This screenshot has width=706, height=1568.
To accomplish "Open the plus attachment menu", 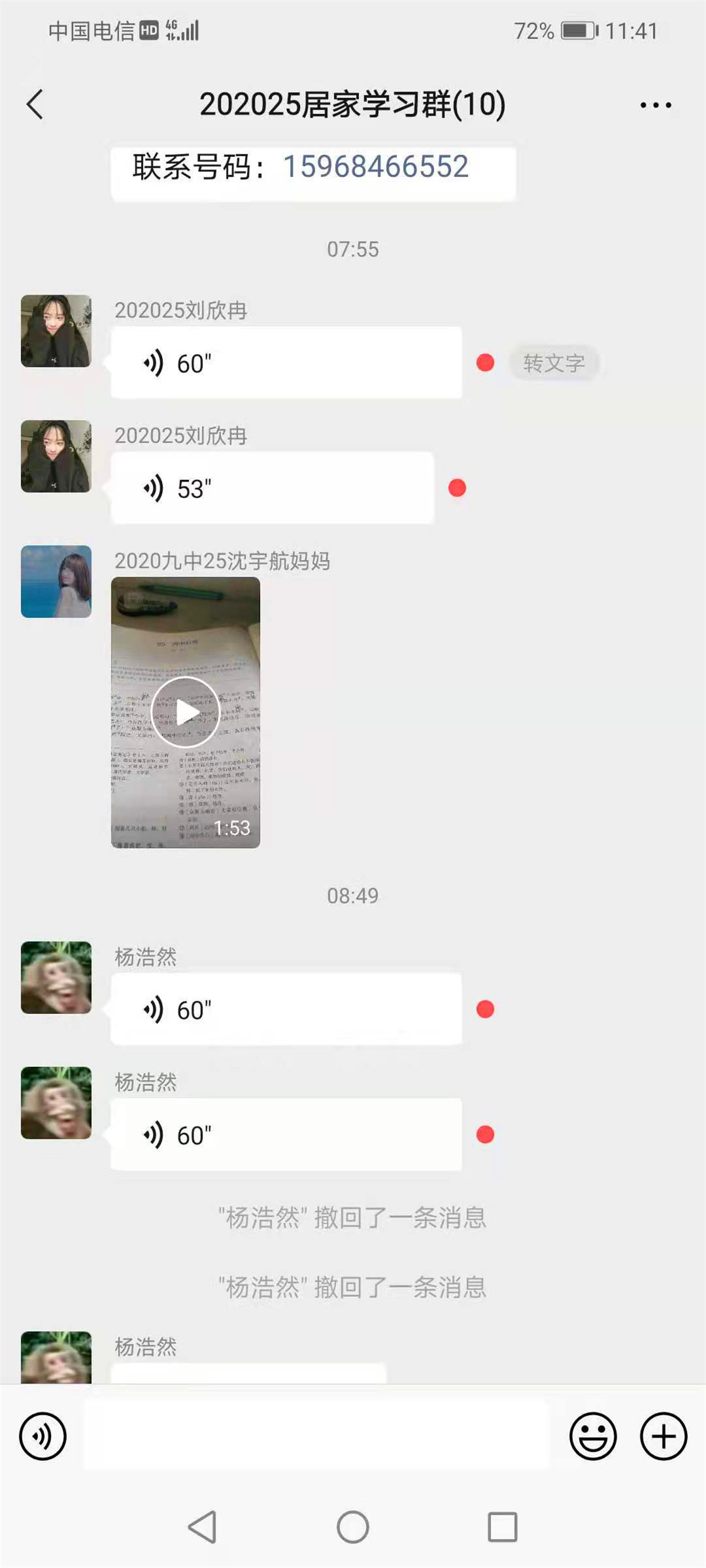I will tap(663, 1436).
